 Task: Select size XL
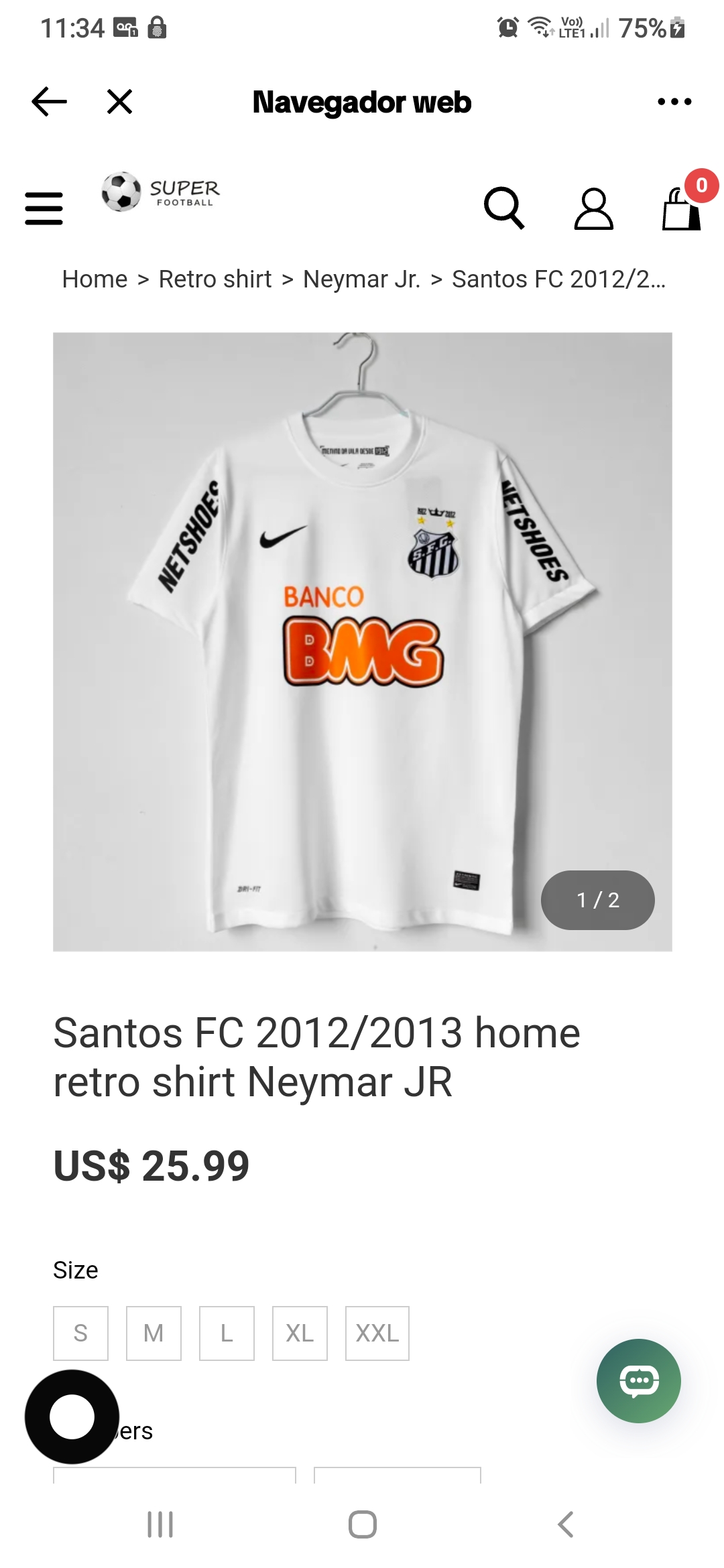(300, 1333)
